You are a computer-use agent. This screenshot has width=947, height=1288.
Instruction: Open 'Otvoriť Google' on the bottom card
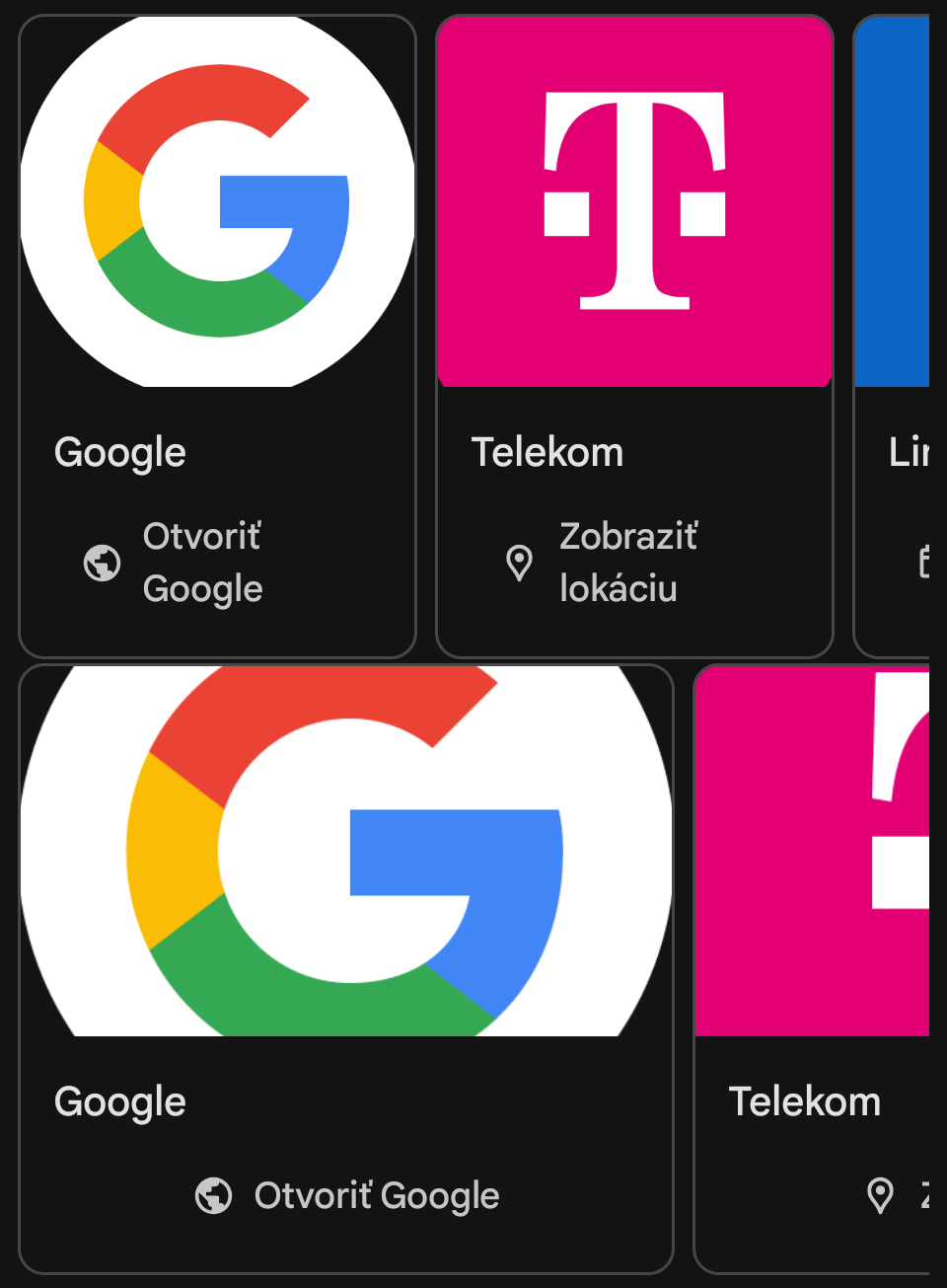pos(377,1195)
